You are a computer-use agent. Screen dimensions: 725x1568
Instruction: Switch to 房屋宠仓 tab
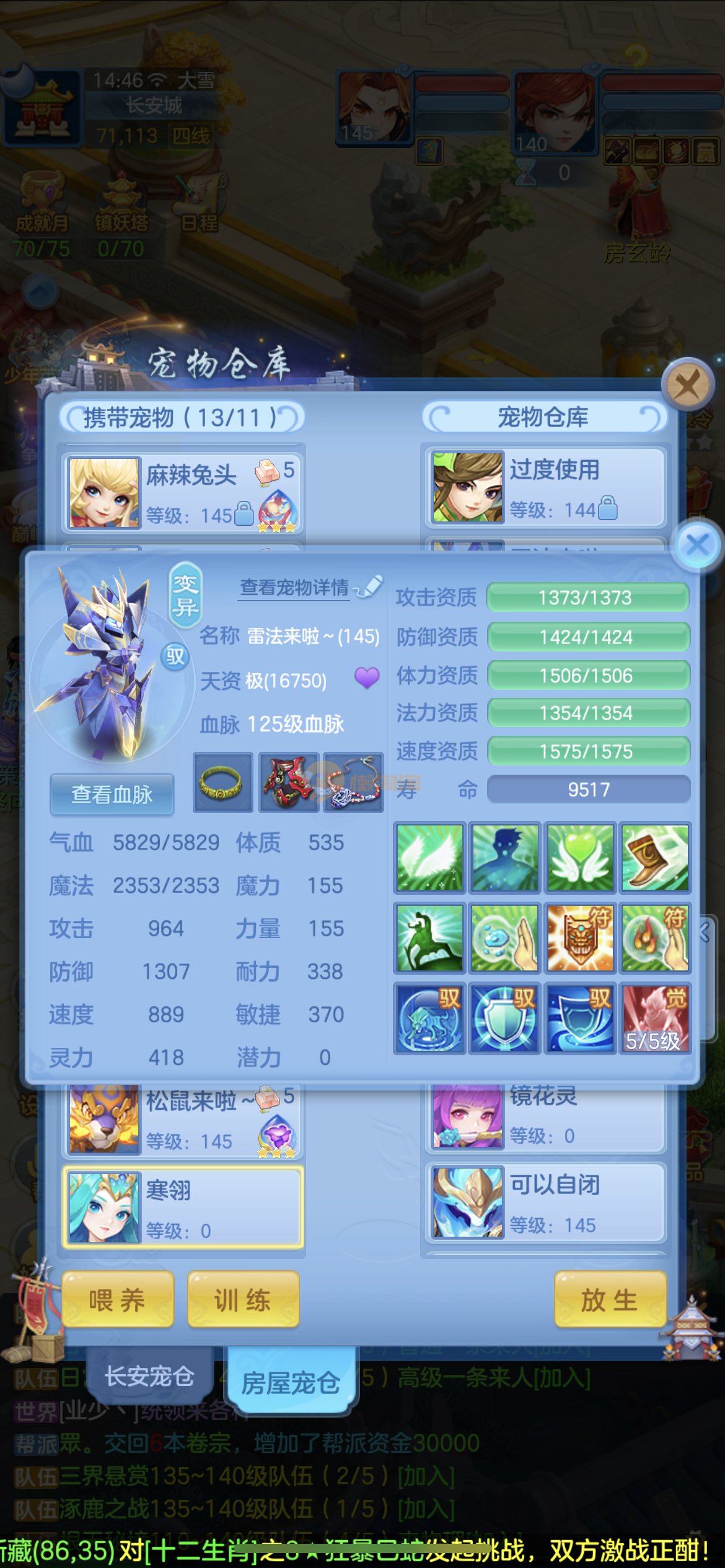click(291, 1382)
